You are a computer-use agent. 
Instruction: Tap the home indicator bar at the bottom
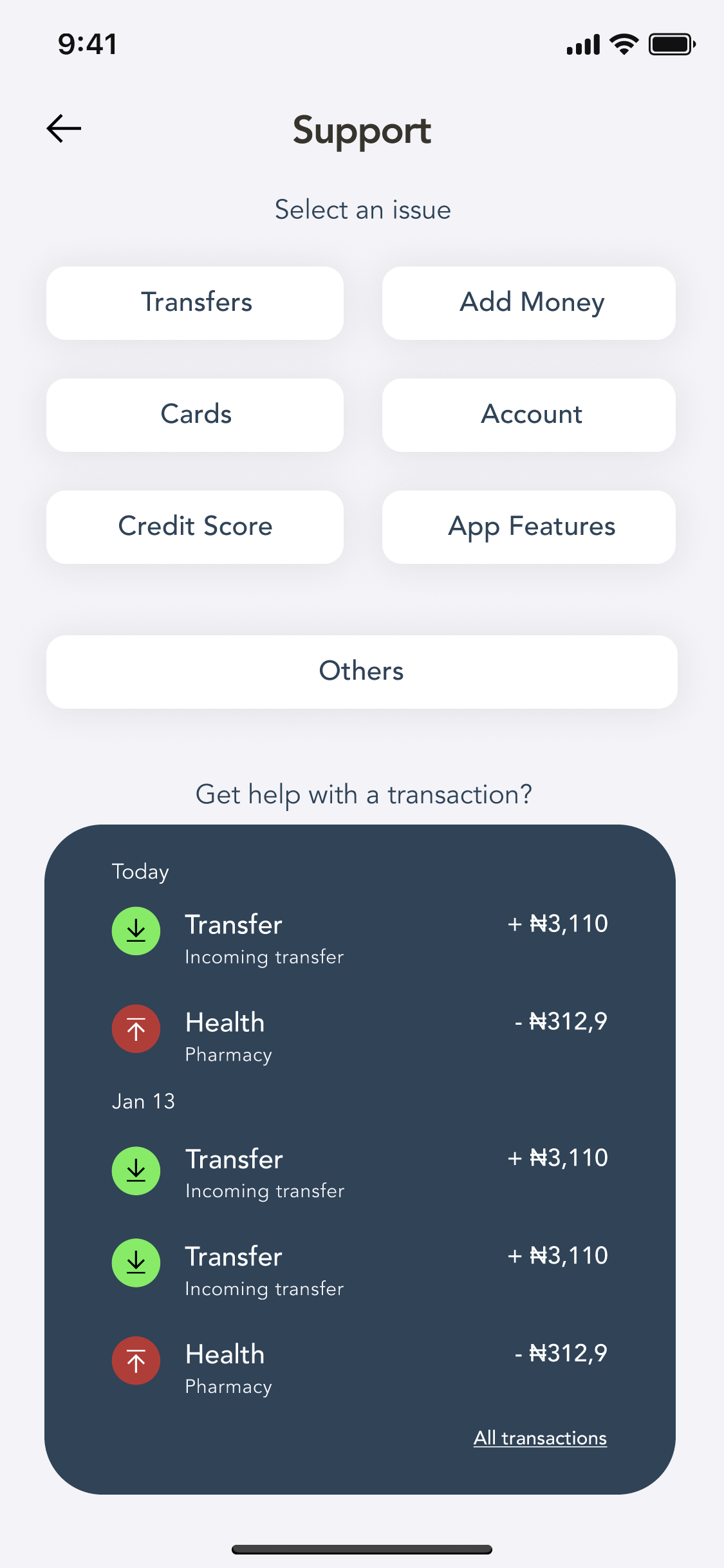tap(362, 1549)
